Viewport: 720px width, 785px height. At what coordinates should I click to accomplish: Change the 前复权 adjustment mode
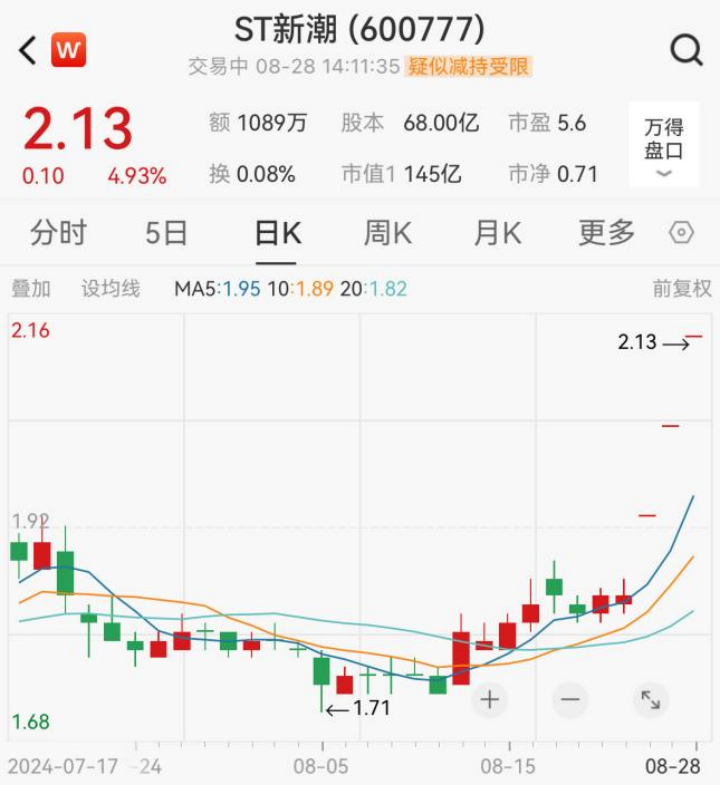pyautogui.click(x=682, y=289)
